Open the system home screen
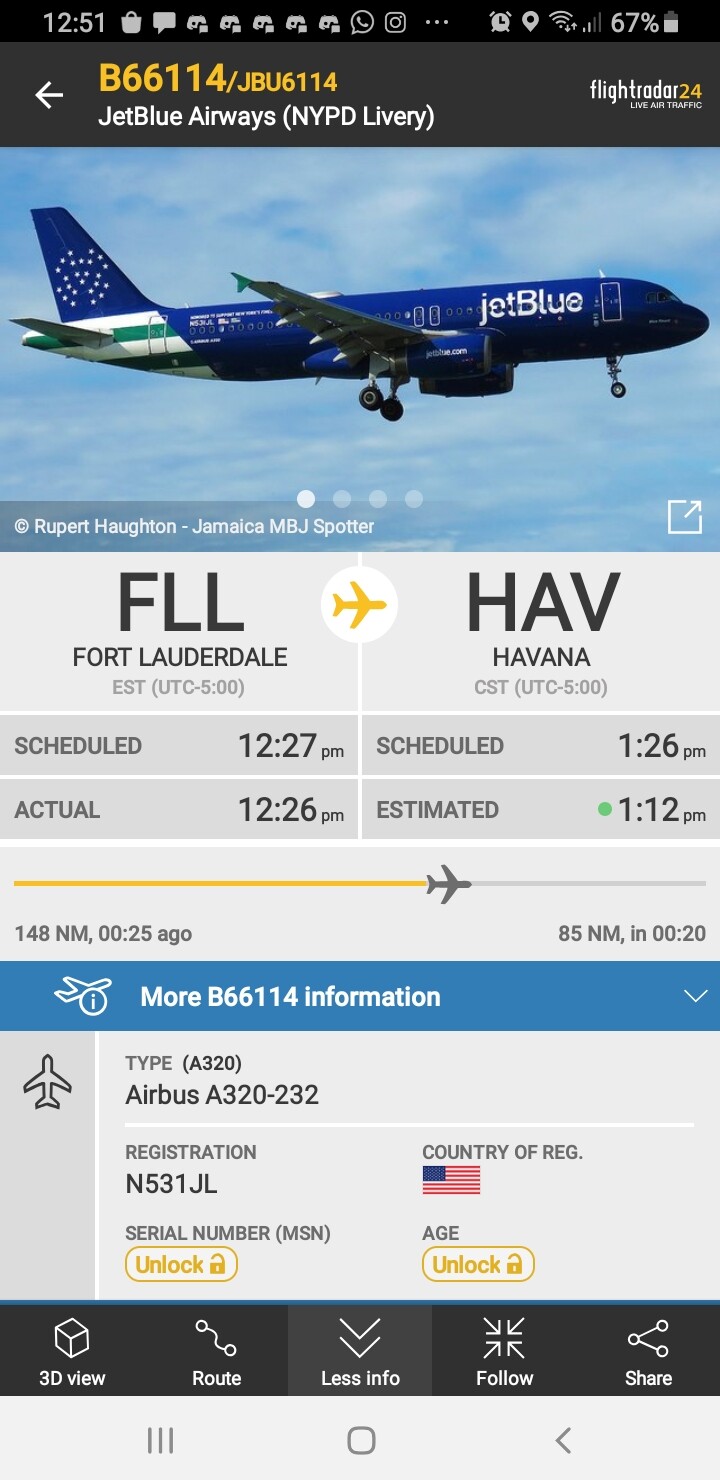The height and width of the screenshot is (1480, 720). coord(360,1440)
